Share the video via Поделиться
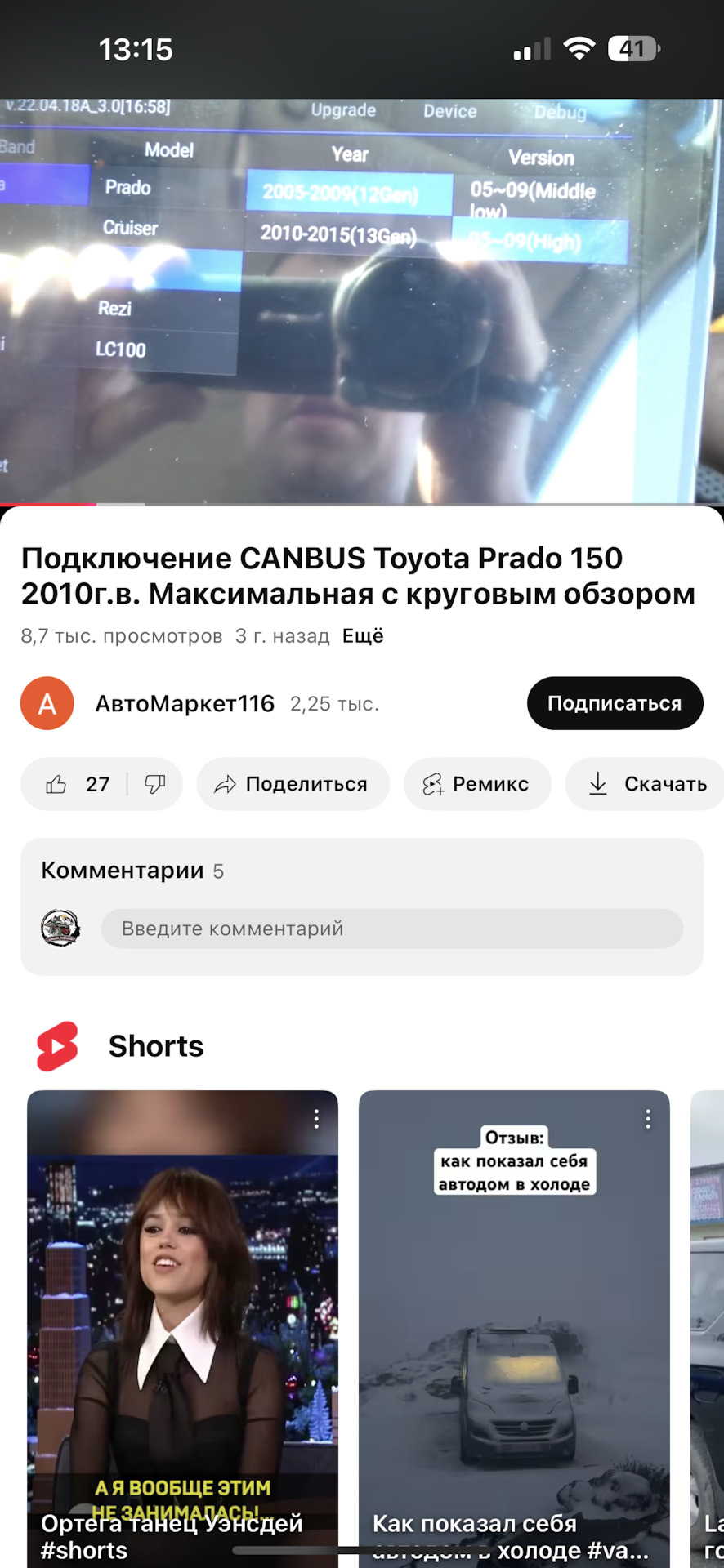 (x=292, y=784)
